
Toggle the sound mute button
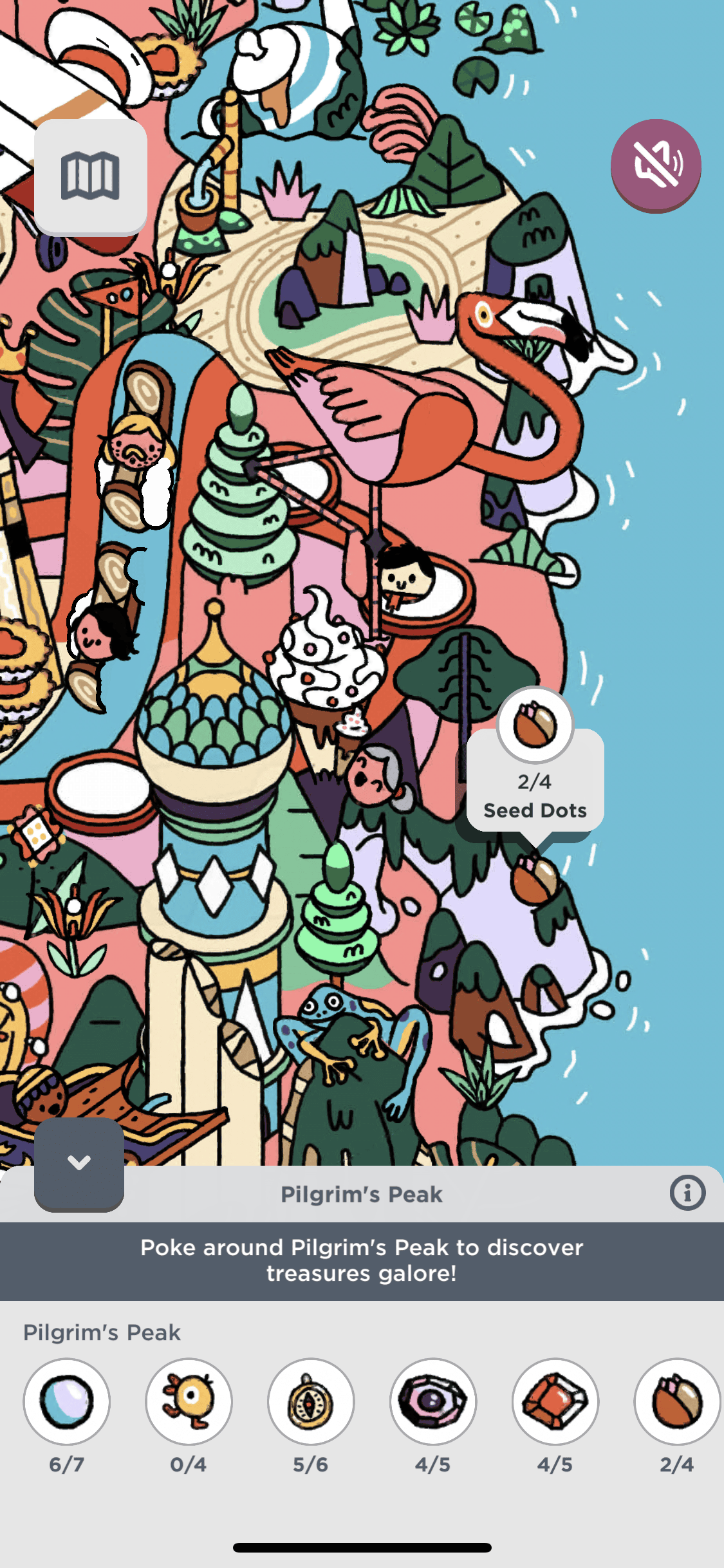(655, 165)
